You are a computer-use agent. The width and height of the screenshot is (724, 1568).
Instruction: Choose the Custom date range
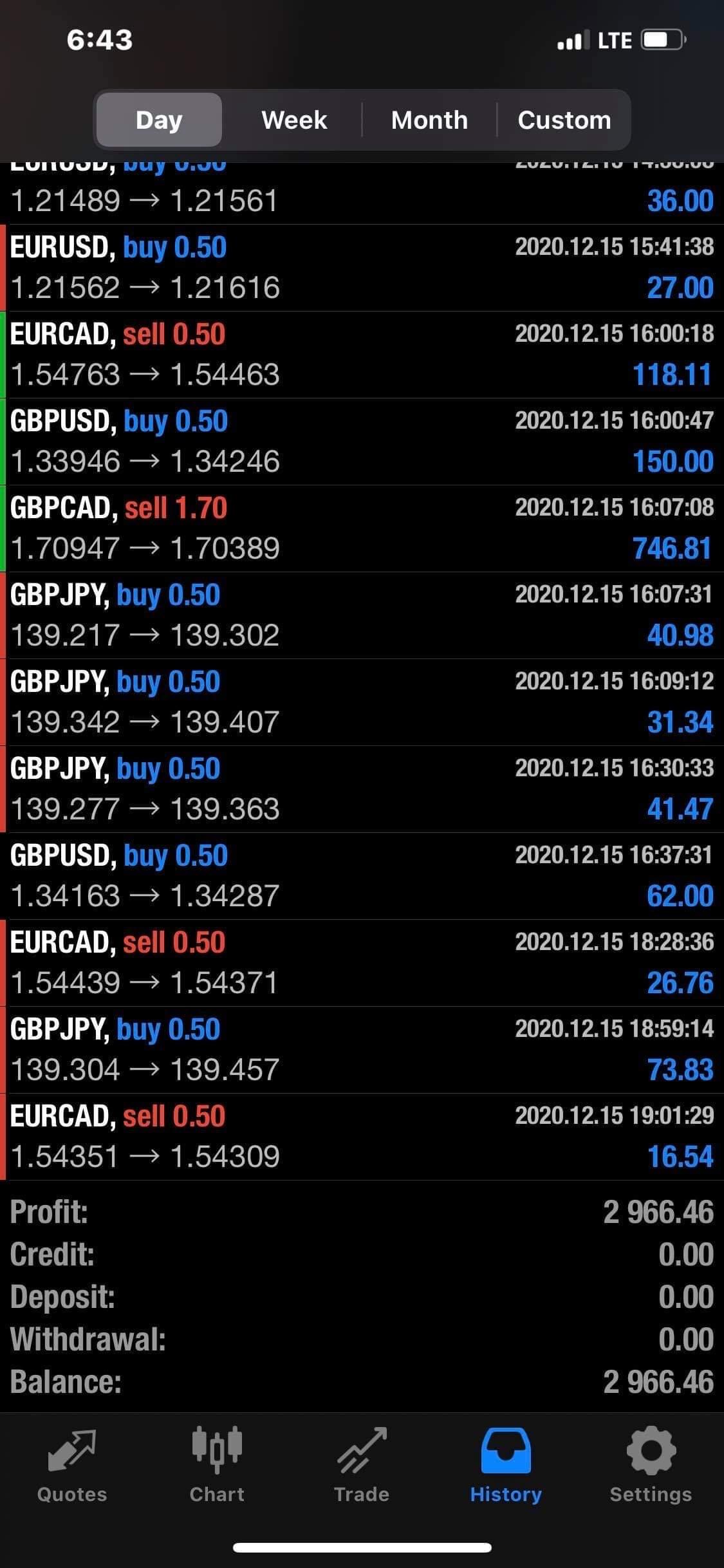click(x=564, y=120)
